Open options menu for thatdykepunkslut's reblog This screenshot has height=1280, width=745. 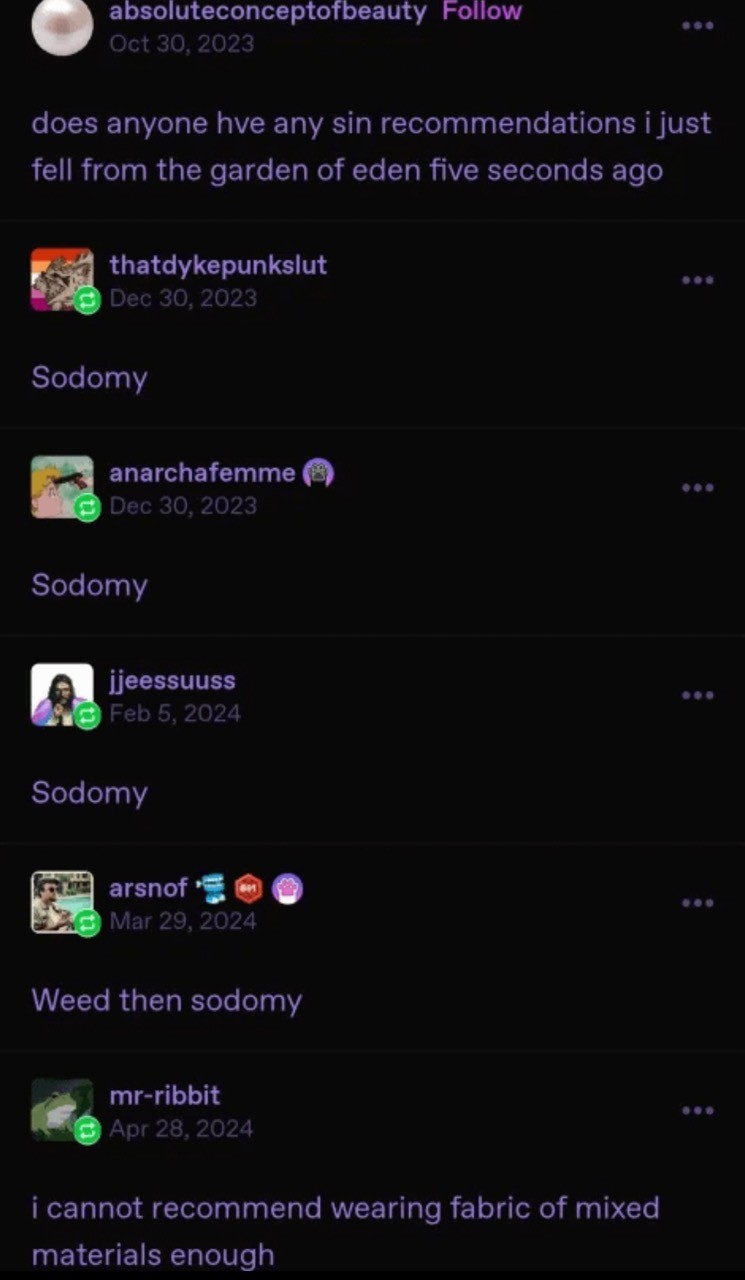(x=697, y=280)
